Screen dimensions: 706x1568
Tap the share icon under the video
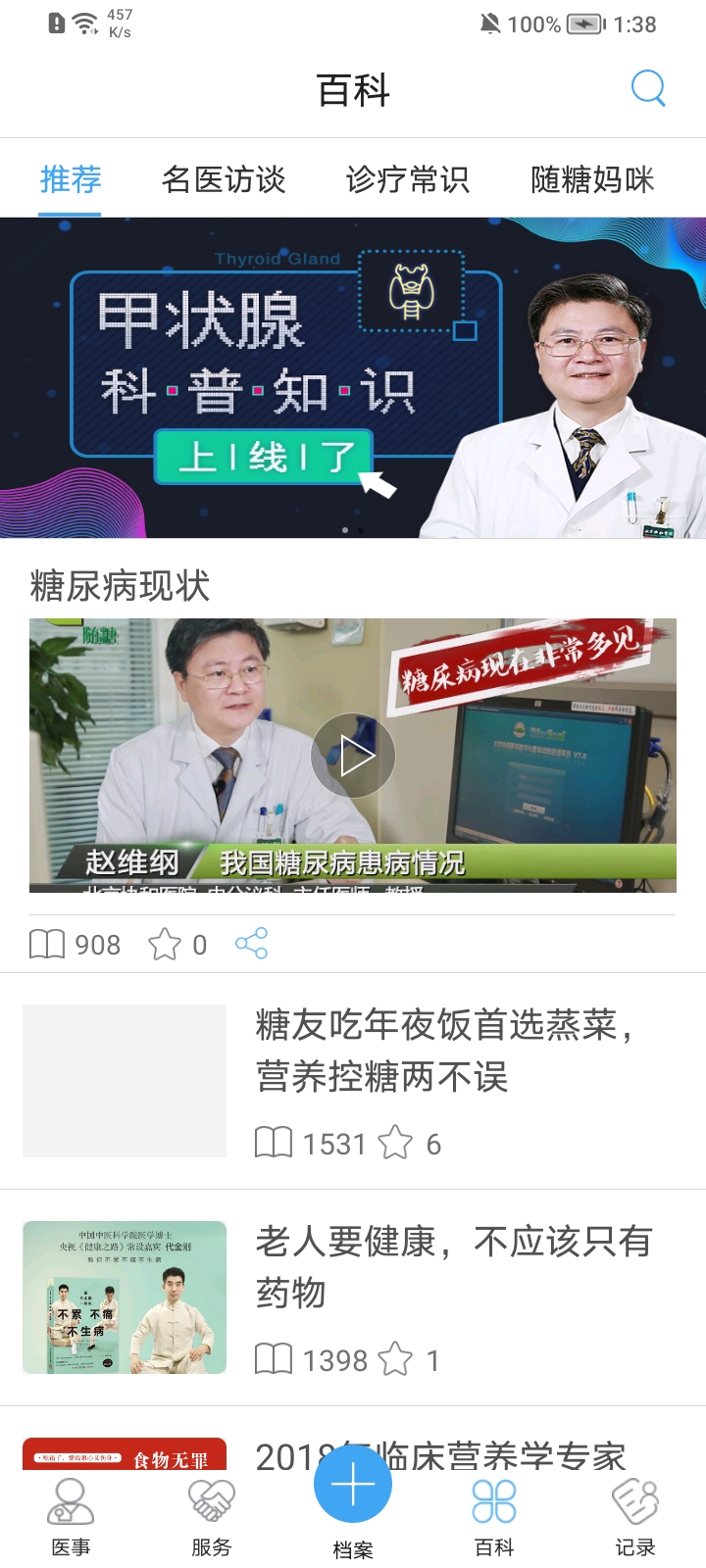click(x=251, y=944)
